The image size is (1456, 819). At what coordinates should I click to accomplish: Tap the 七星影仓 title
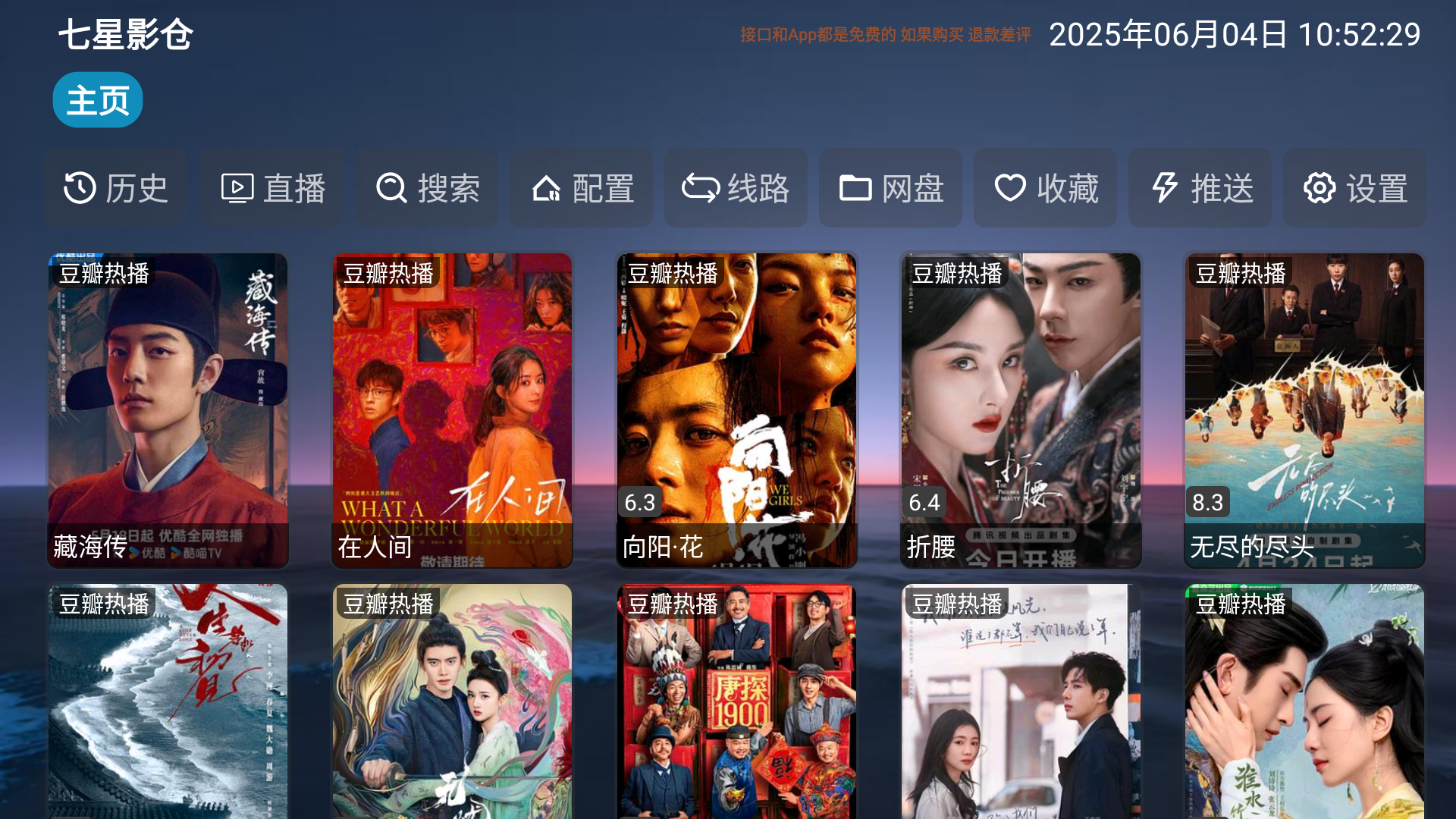[x=126, y=35]
